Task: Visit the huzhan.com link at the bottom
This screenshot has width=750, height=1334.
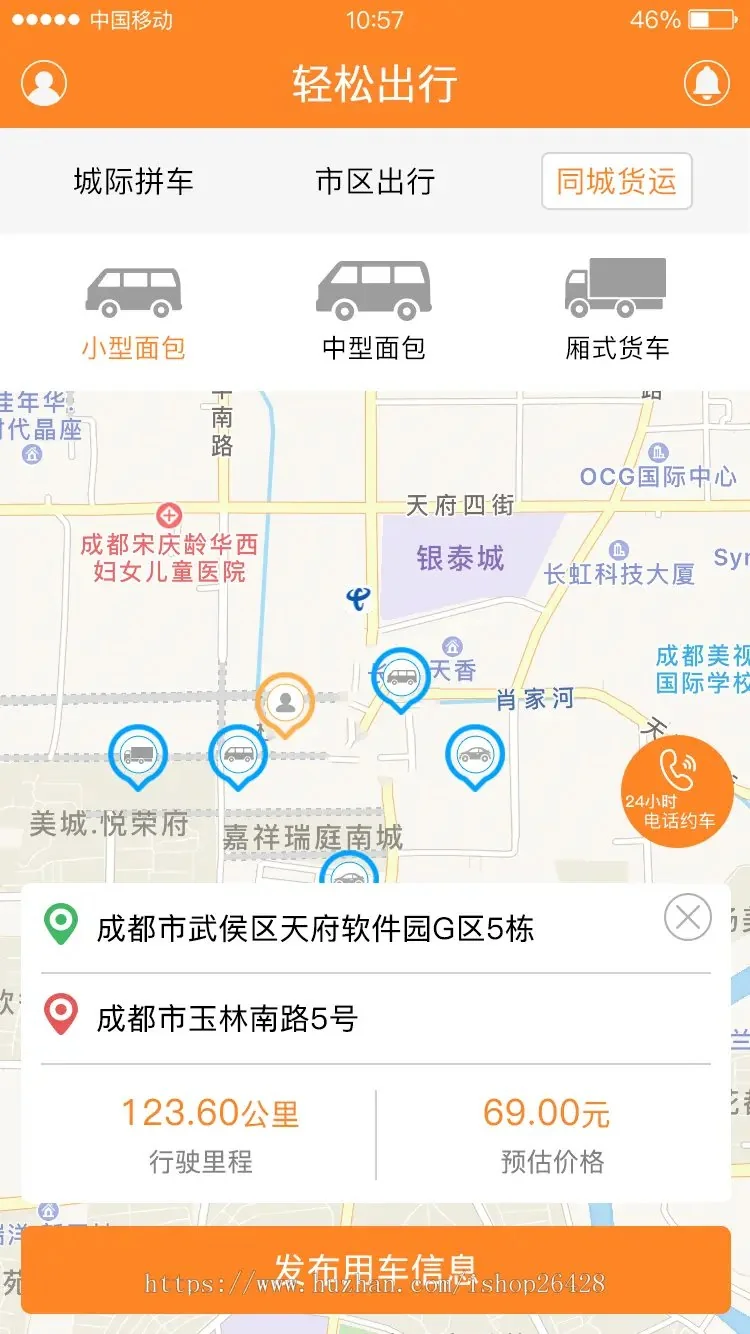Action: (375, 1283)
